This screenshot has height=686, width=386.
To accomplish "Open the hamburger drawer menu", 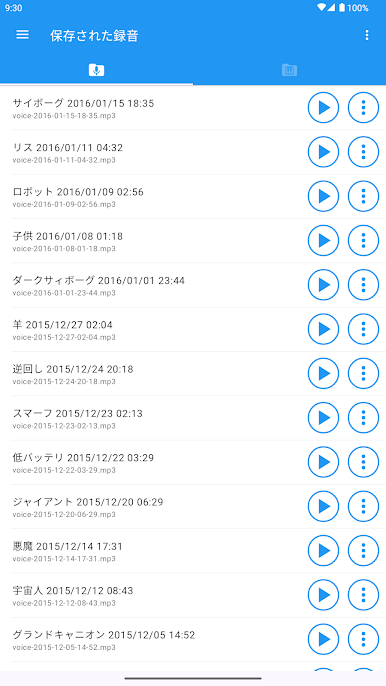I will (x=22, y=35).
